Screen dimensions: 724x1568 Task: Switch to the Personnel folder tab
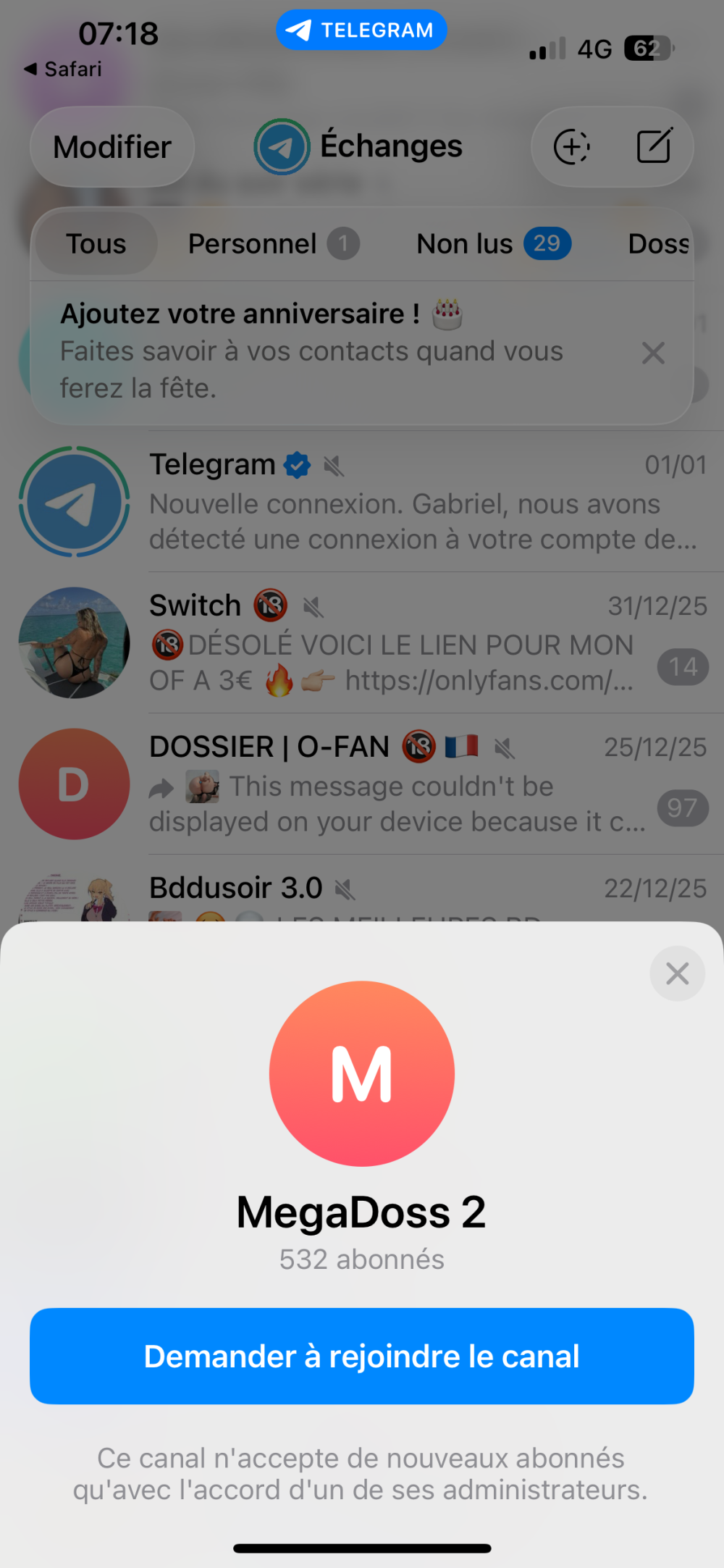click(271, 244)
